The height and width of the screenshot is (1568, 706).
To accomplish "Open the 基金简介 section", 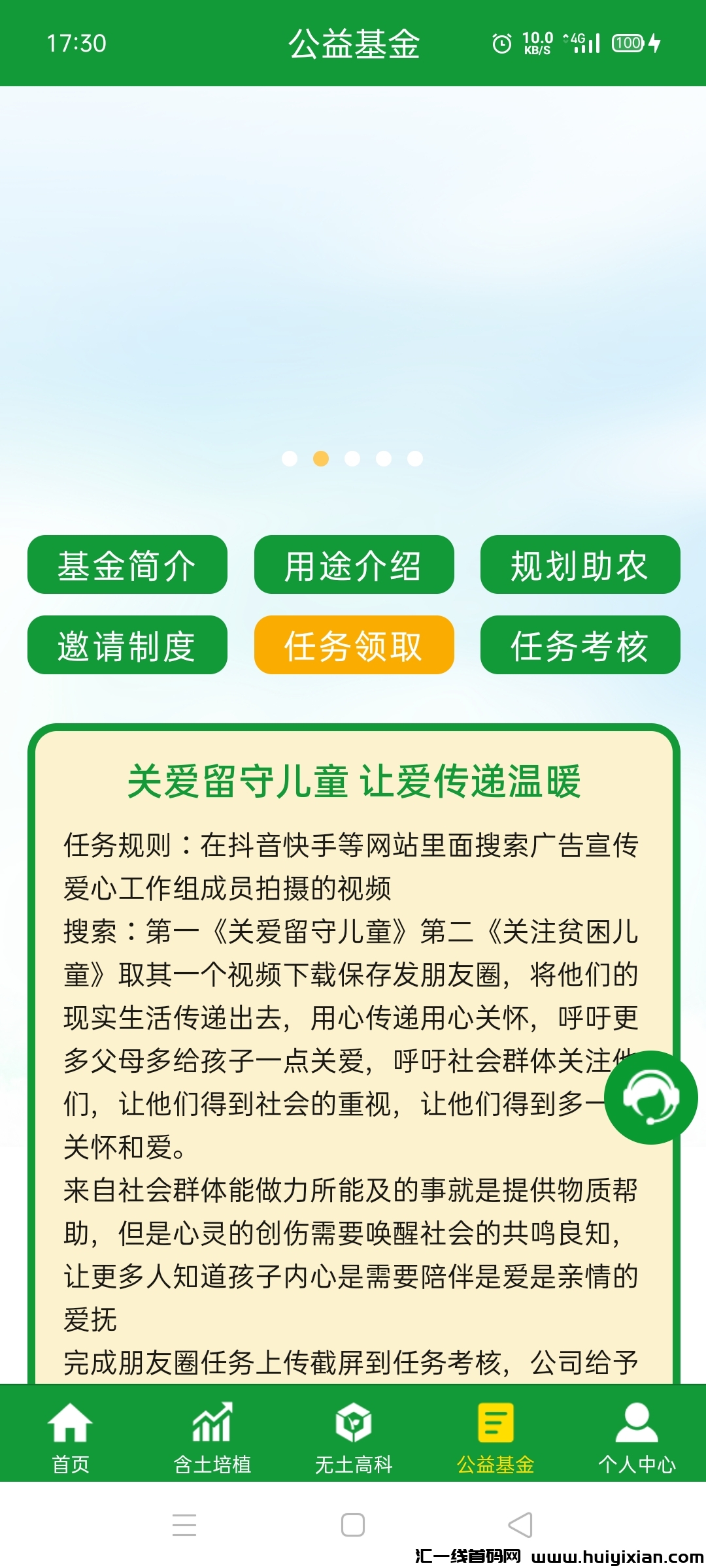I will (x=127, y=566).
